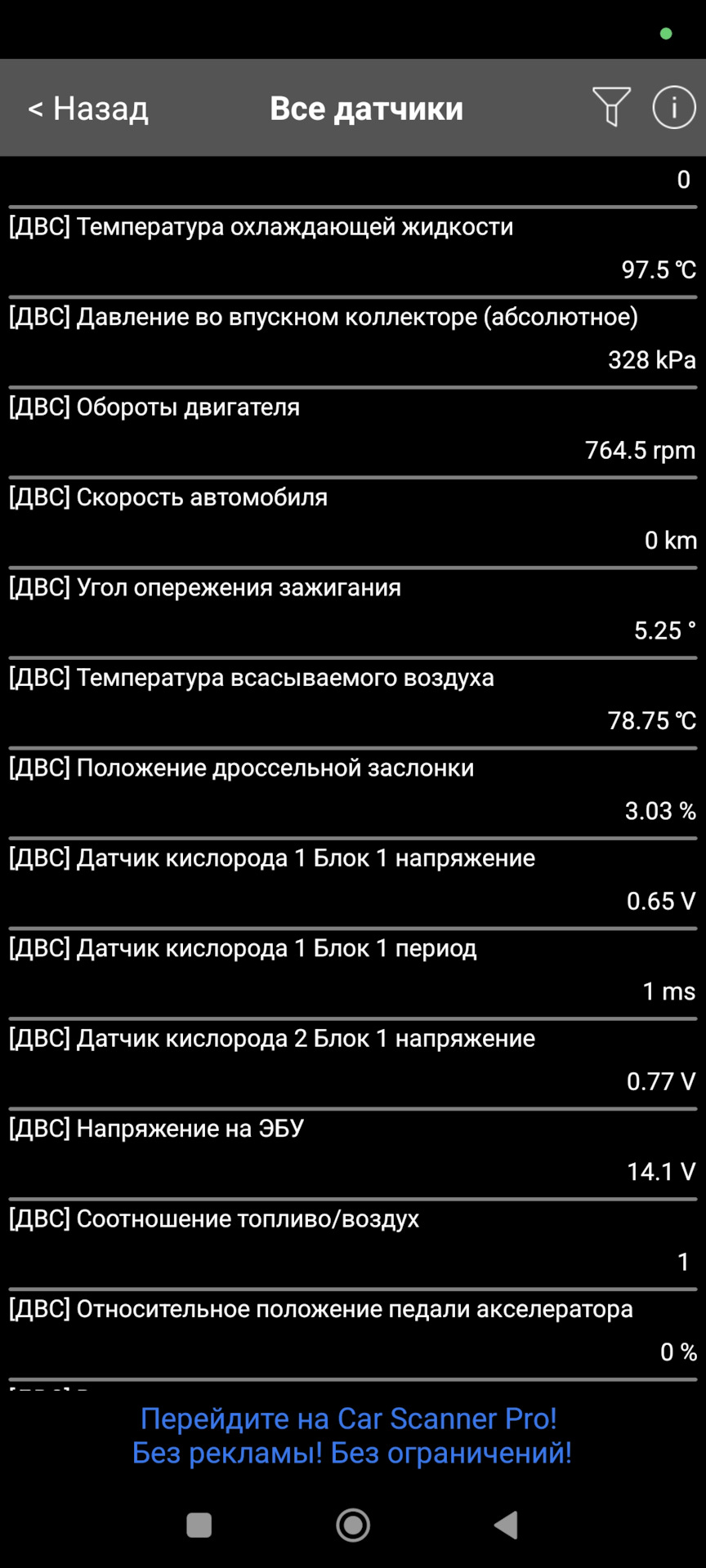This screenshot has width=706, height=1568.
Task: Tap the system back triangle
Action: [x=507, y=1525]
